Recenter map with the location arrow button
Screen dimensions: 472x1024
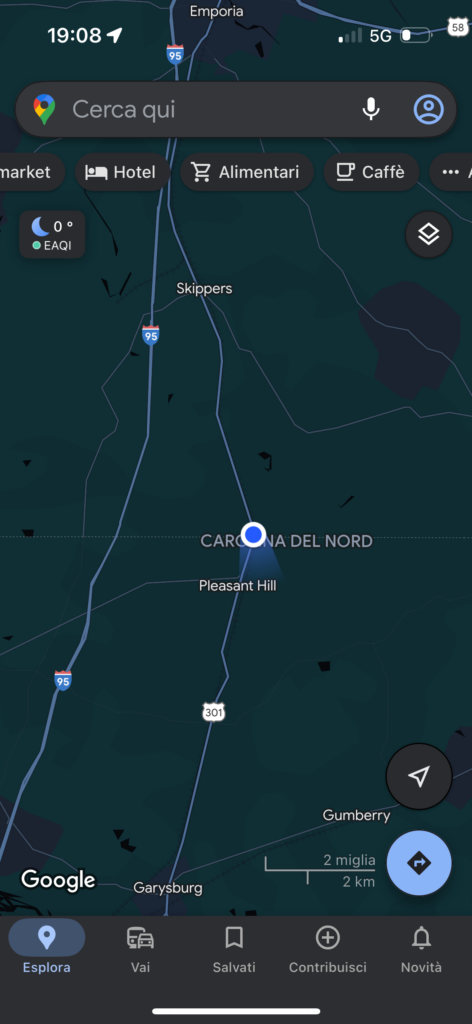click(419, 776)
